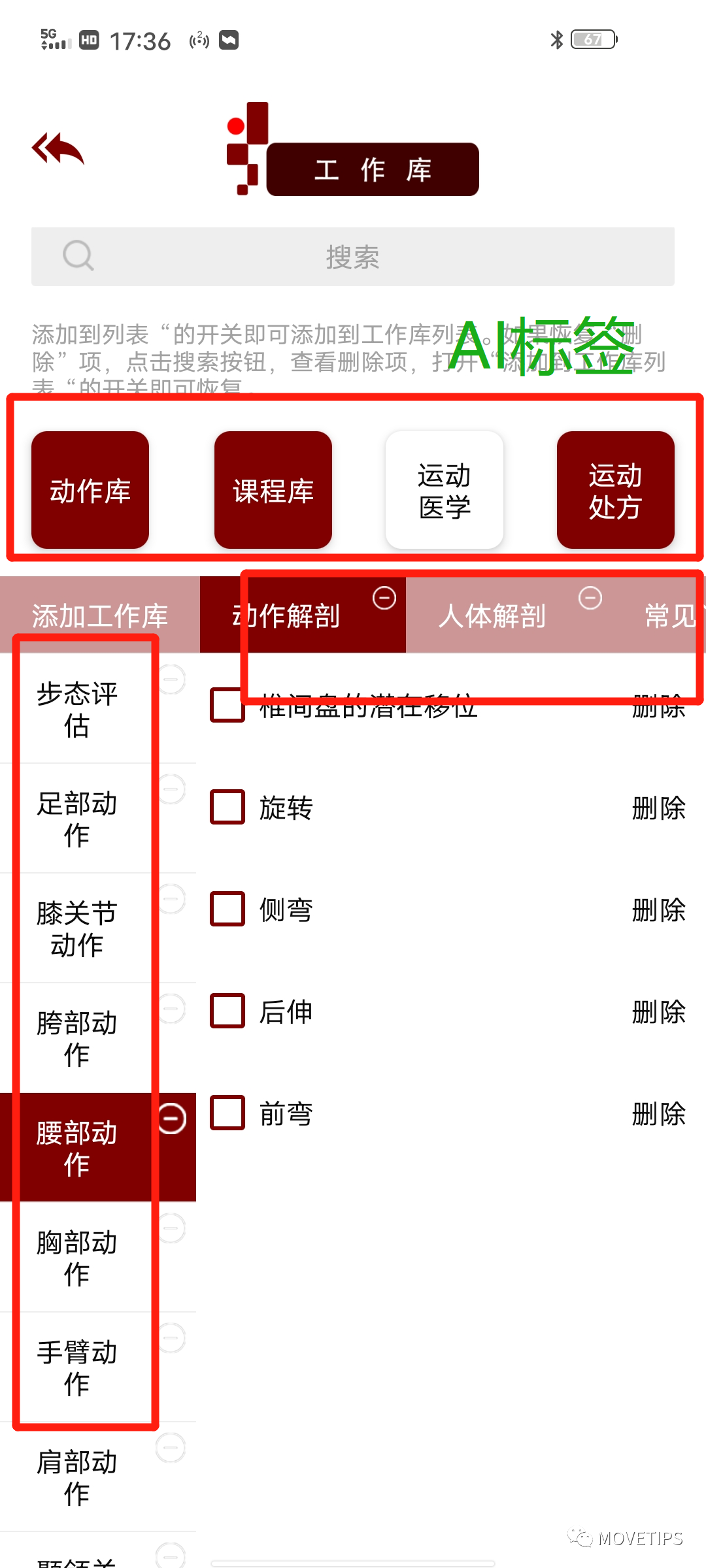Select the 动作库 button
Viewport: 706px width, 1568px height.
click(x=90, y=490)
